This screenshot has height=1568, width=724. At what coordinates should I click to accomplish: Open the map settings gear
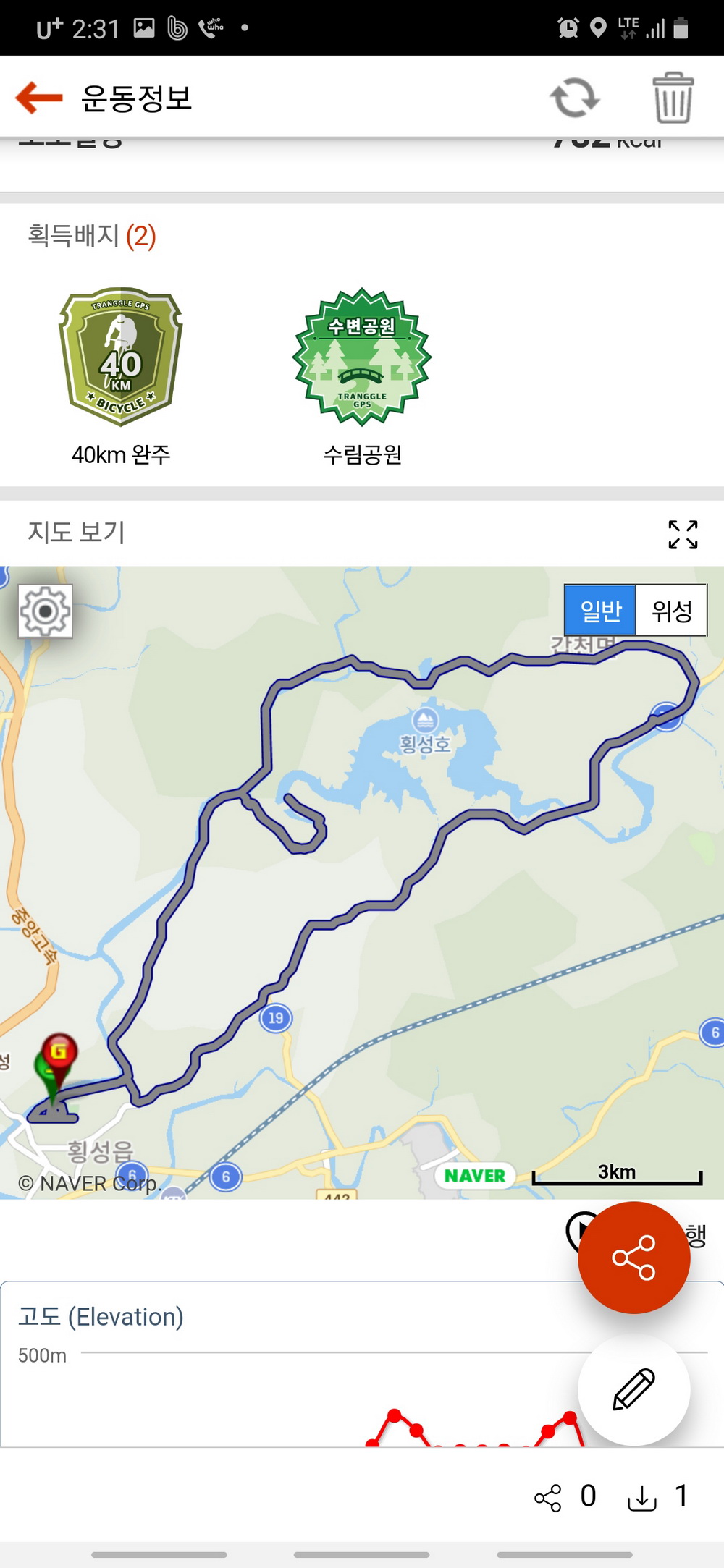[x=46, y=611]
